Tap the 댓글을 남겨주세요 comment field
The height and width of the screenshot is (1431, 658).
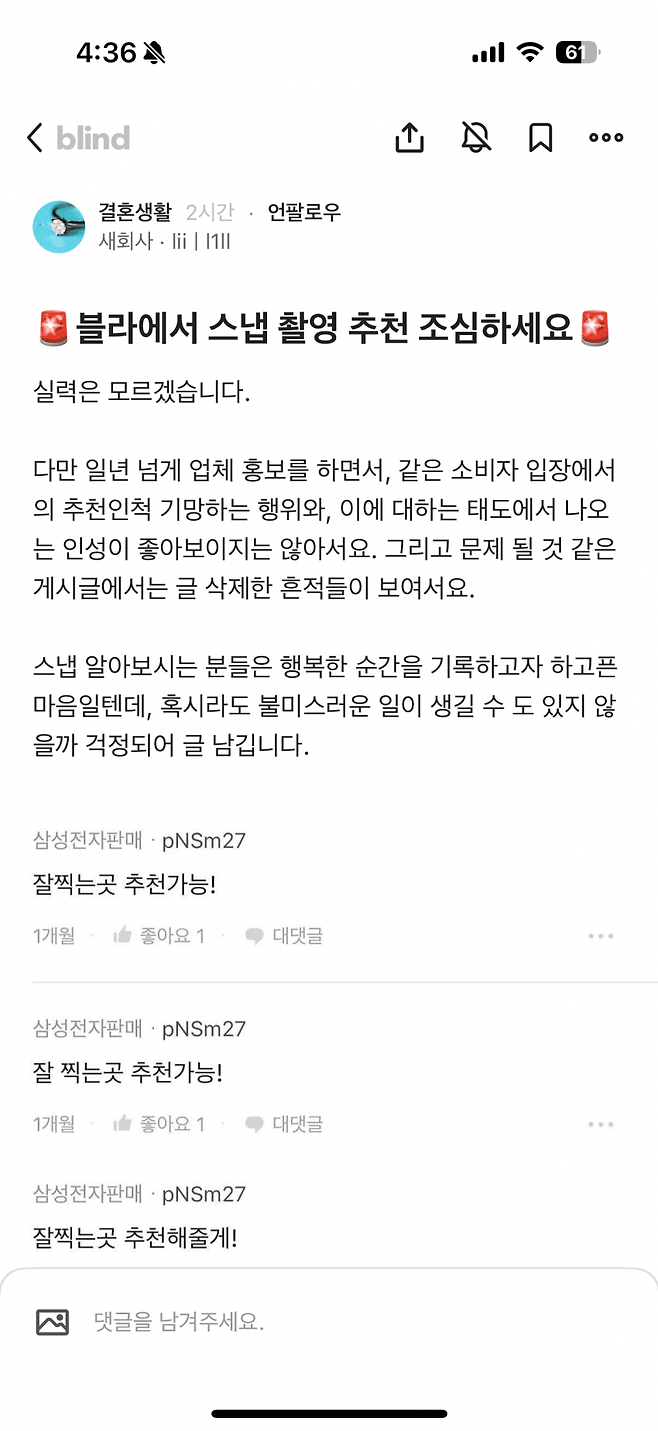coord(350,1322)
